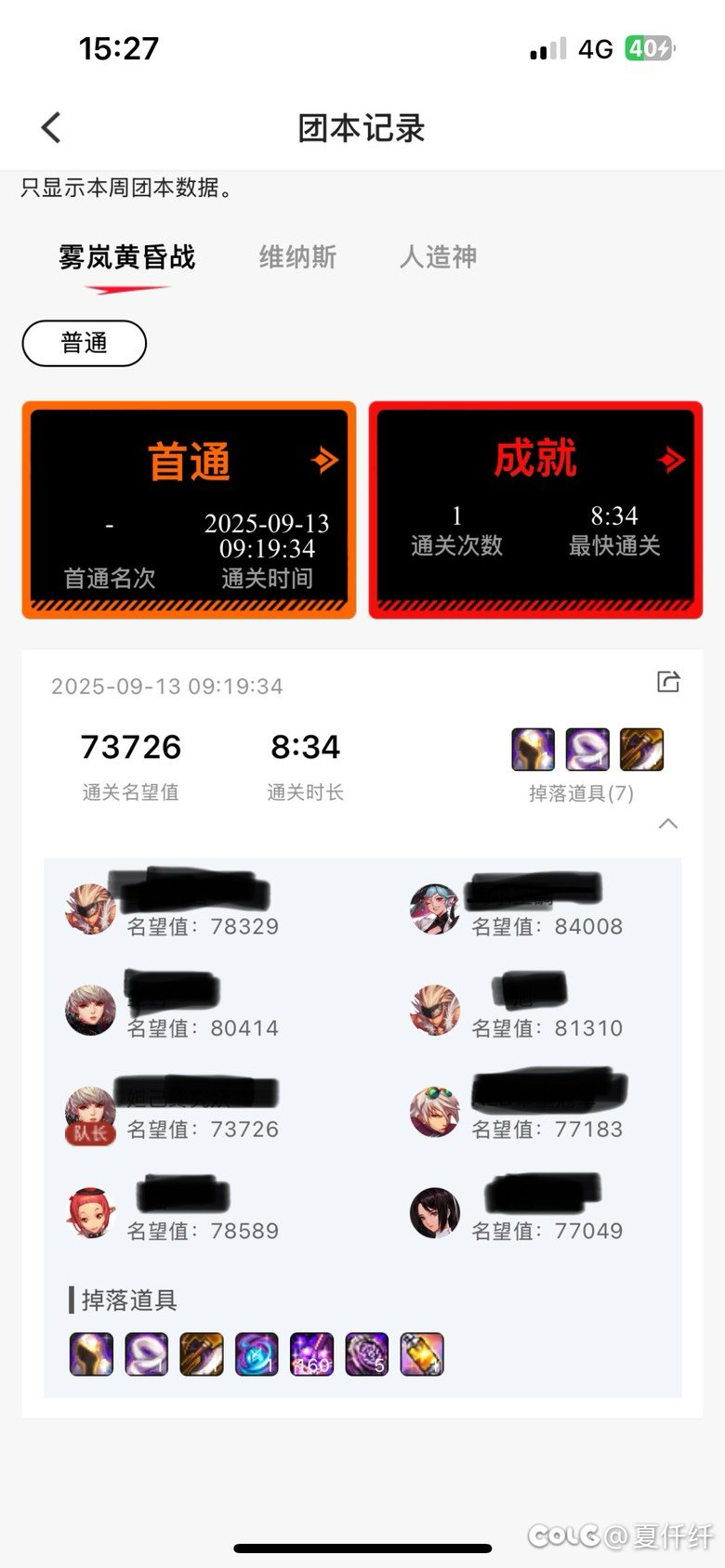Share this raid record
This screenshot has width=725, height=1568.
[668, 682]
